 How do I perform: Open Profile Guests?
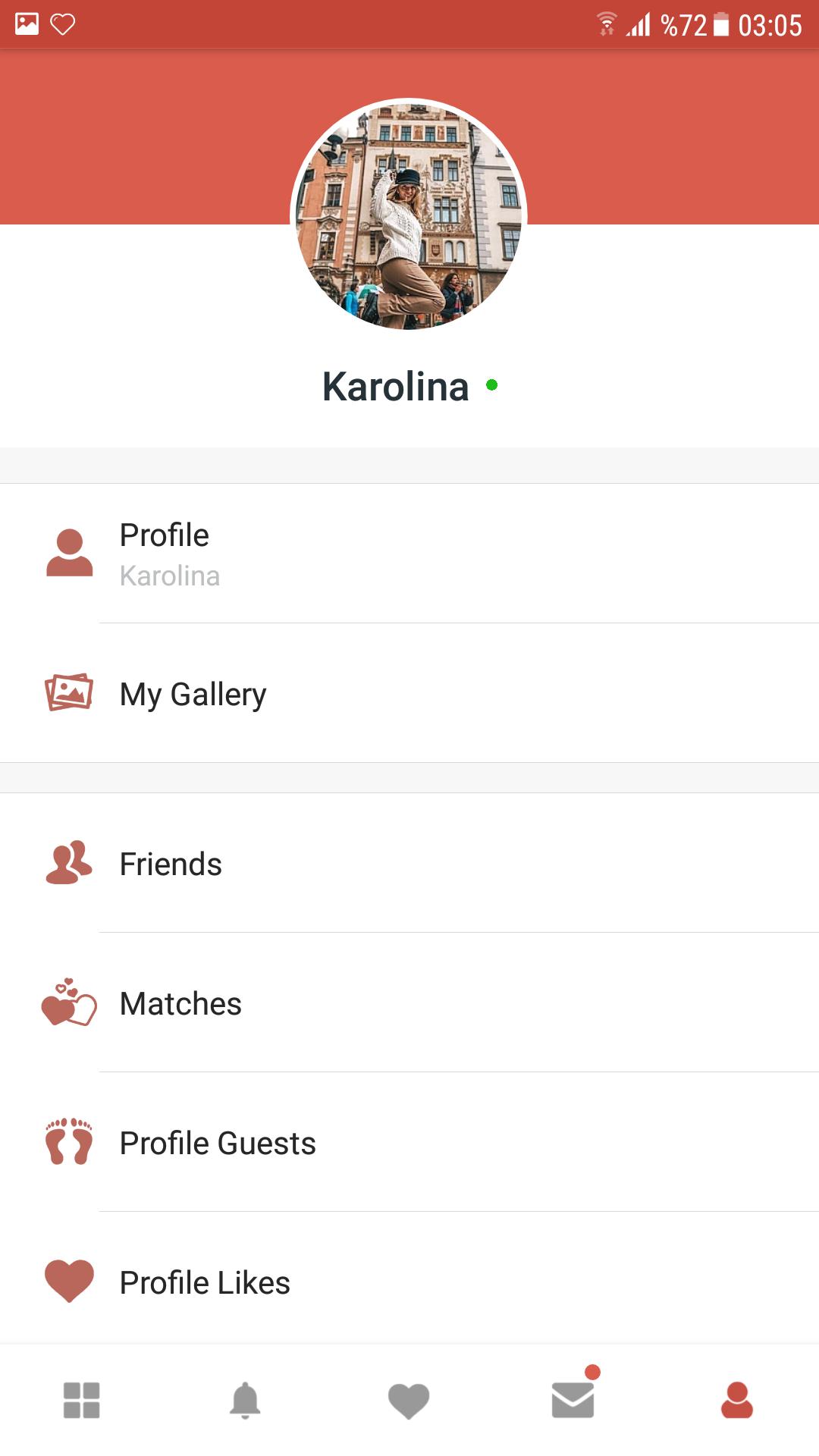click(x=409, y=1142)
